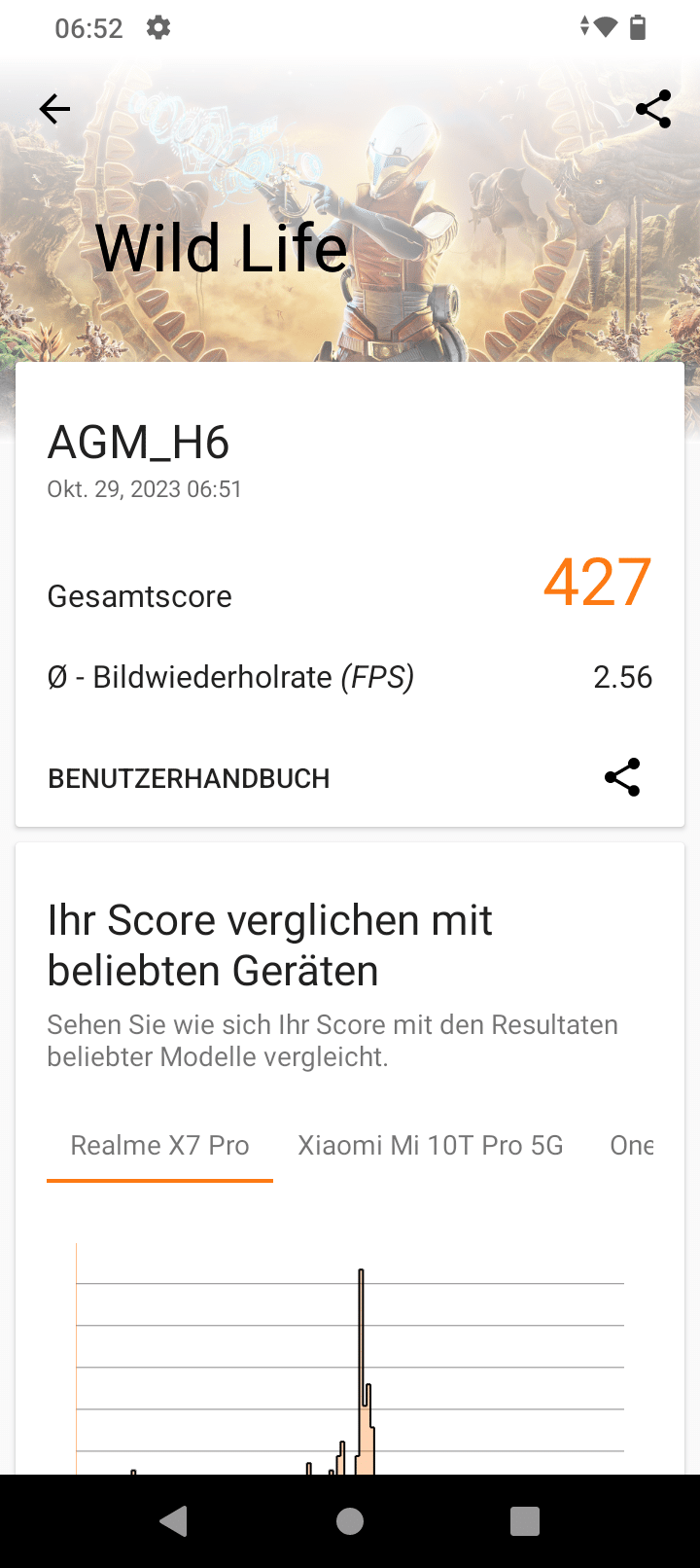Tap the system home button
Image resolution: width=700 pixels, height=1568 pixels.
click(350, 1521)
